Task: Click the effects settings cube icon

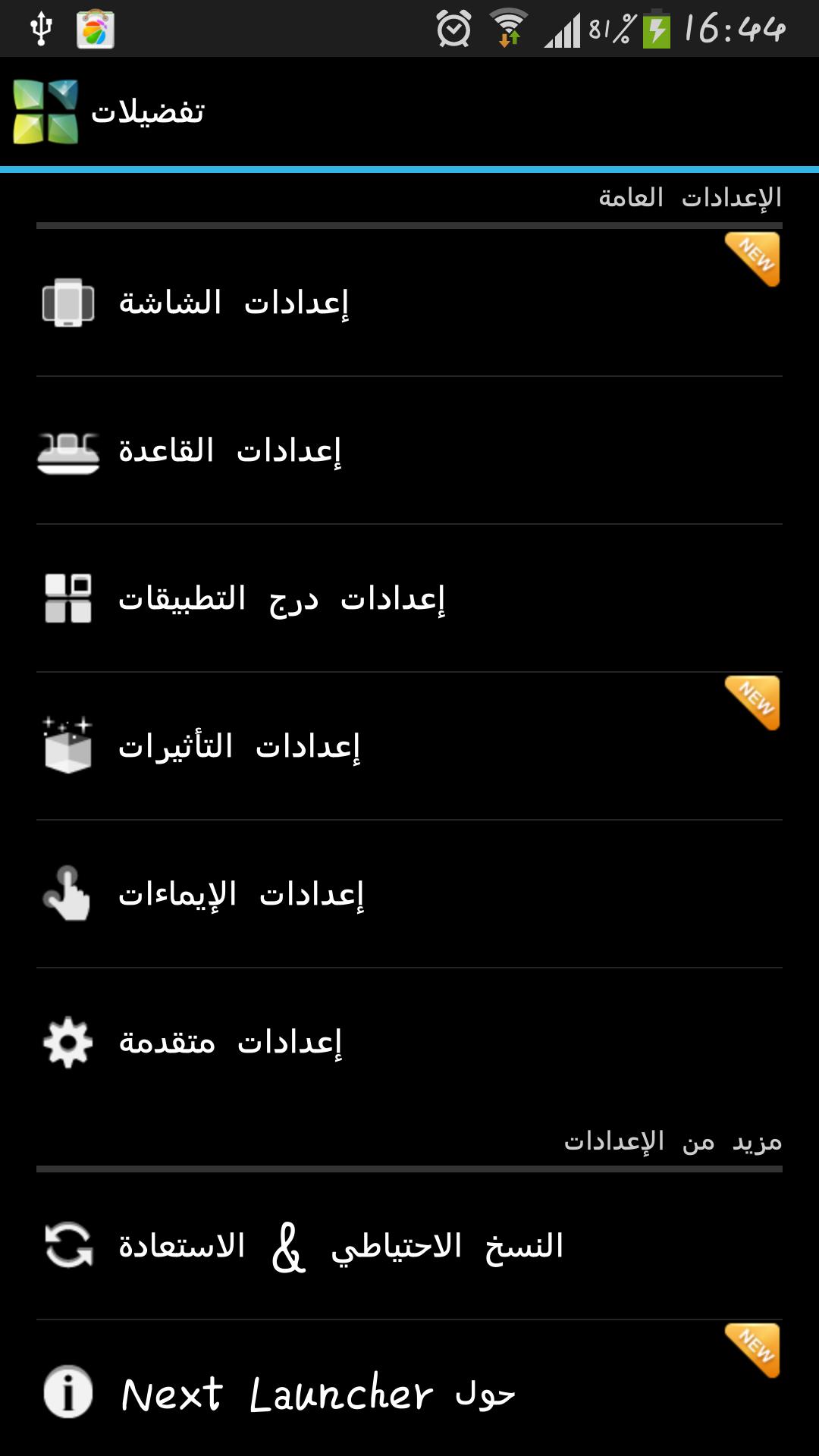Action: tap(67, 747)
